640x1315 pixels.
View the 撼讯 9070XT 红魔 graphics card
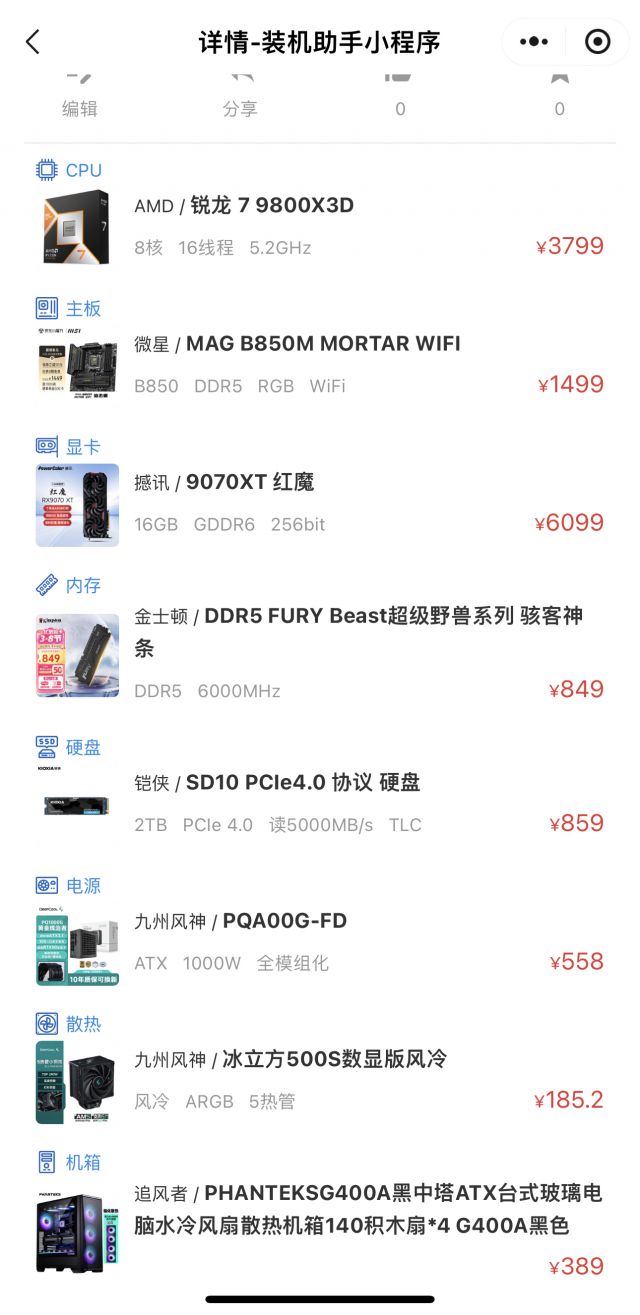point(320,503)
